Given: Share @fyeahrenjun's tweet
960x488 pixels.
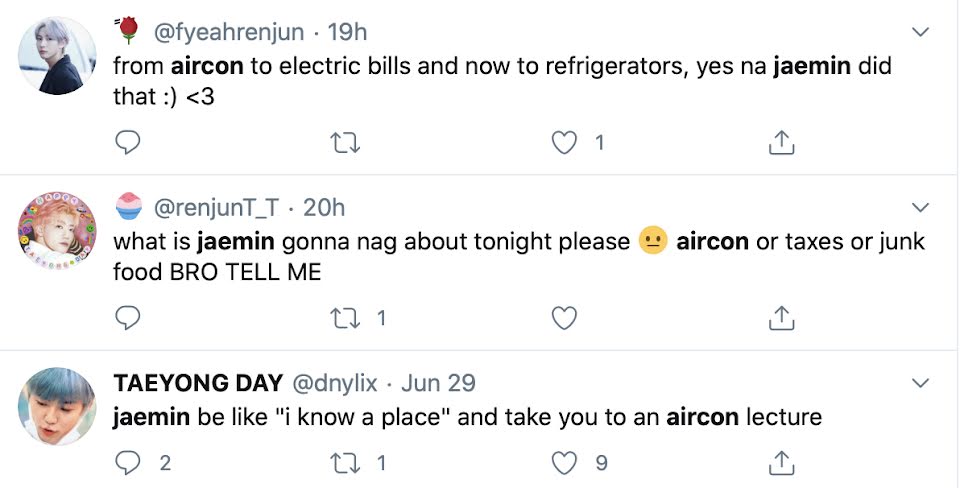Looking at the screenshot, I should [x=780, y=143].
